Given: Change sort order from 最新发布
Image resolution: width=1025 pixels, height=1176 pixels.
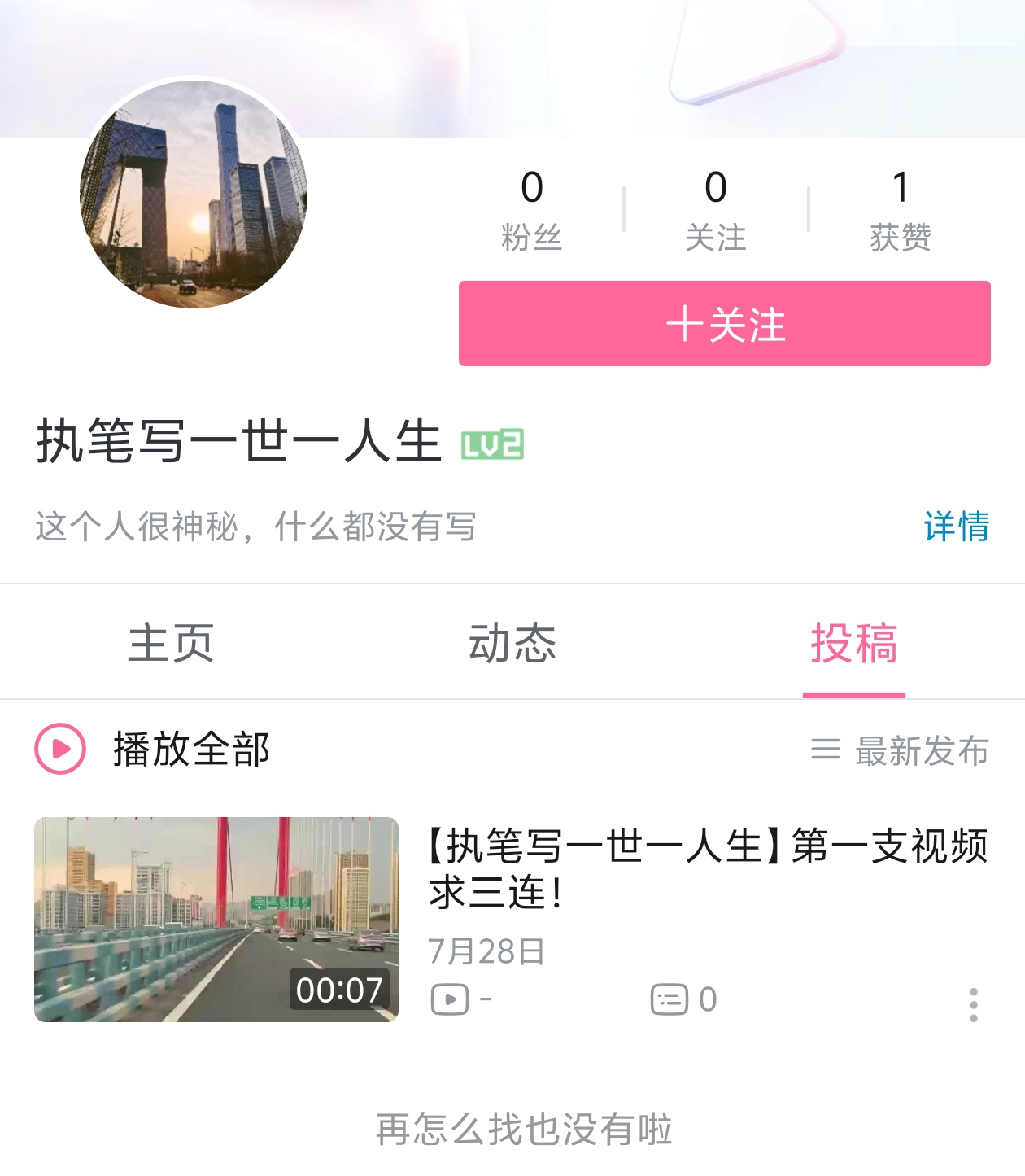Looking at the screenshot, I should (900, 750).
